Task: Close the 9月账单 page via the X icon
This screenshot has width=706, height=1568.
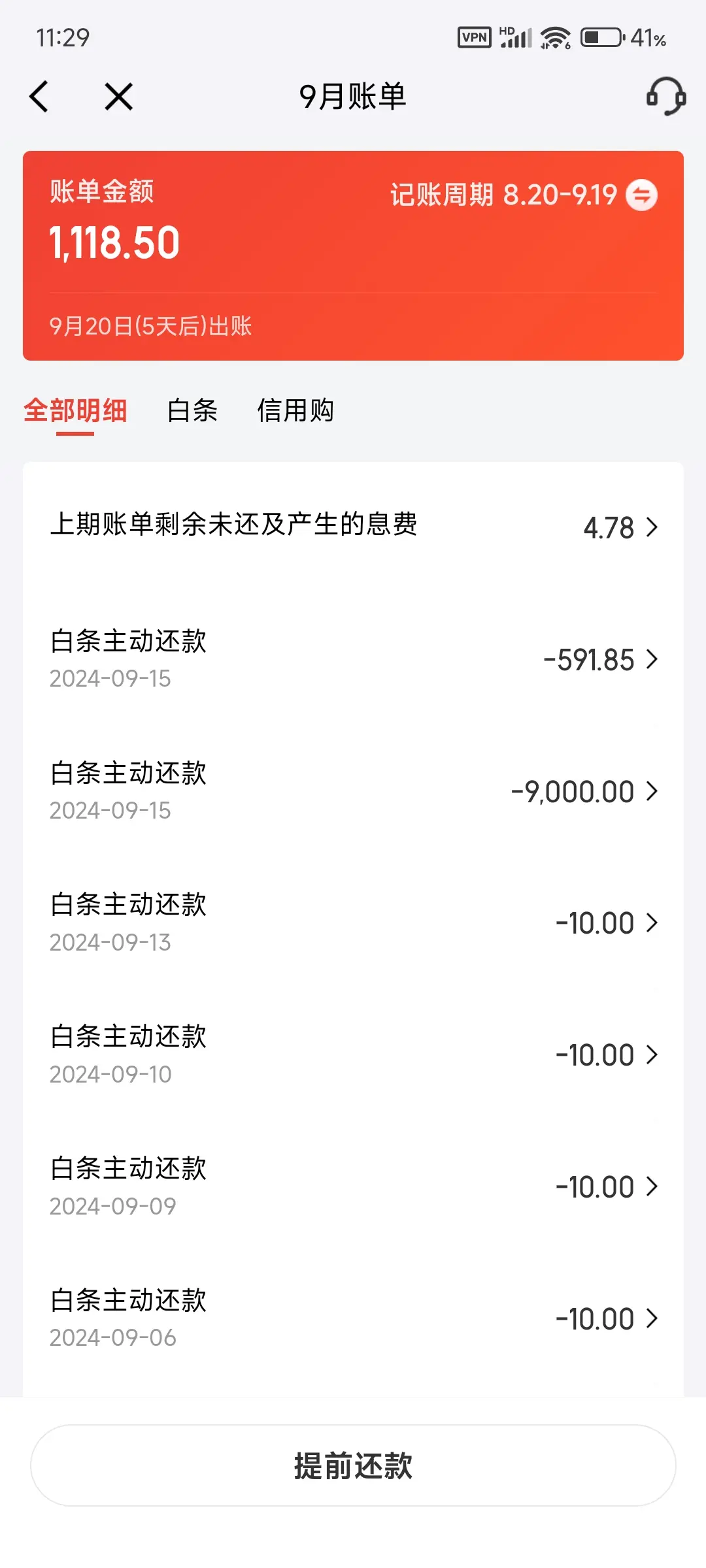Action: click(x=116, y=96)
